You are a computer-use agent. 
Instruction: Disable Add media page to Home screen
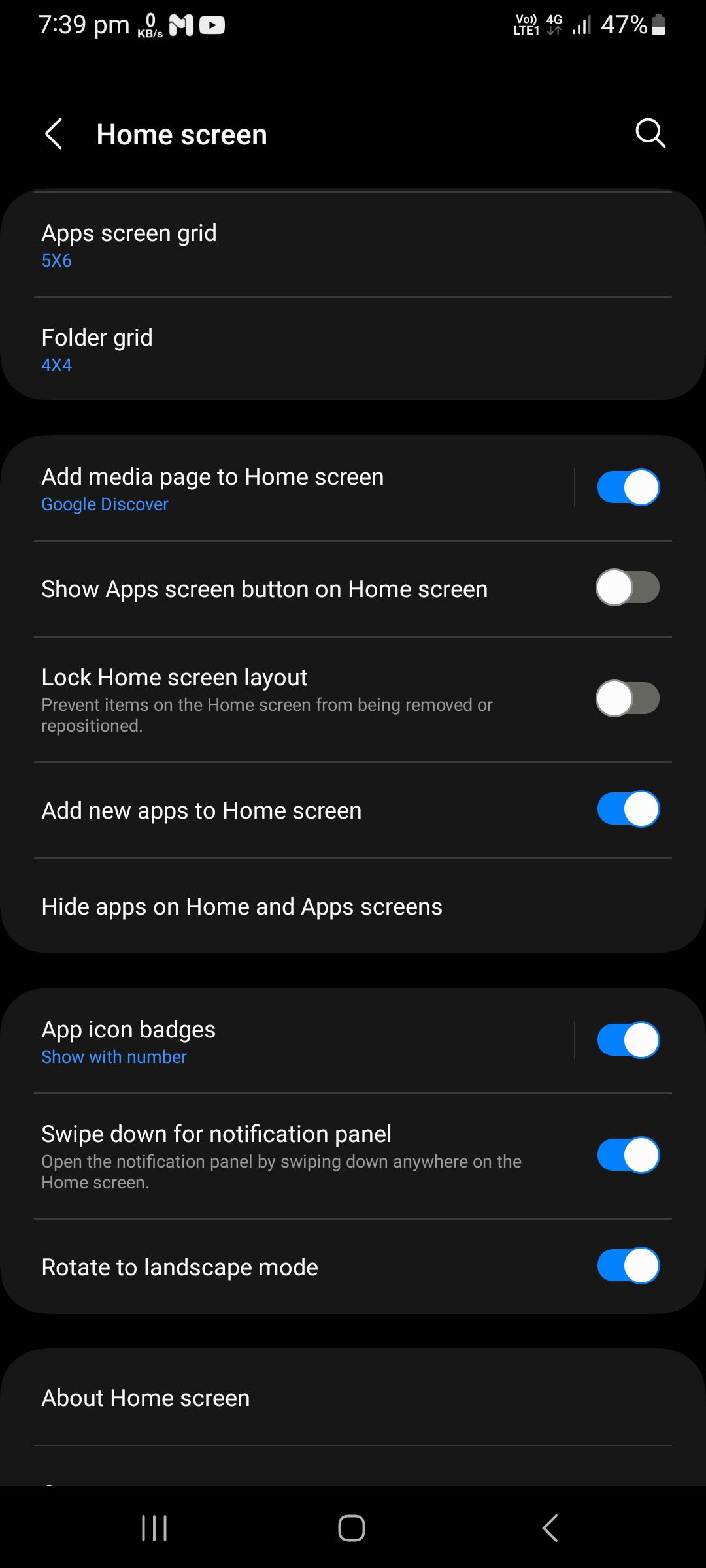point(627,487)
